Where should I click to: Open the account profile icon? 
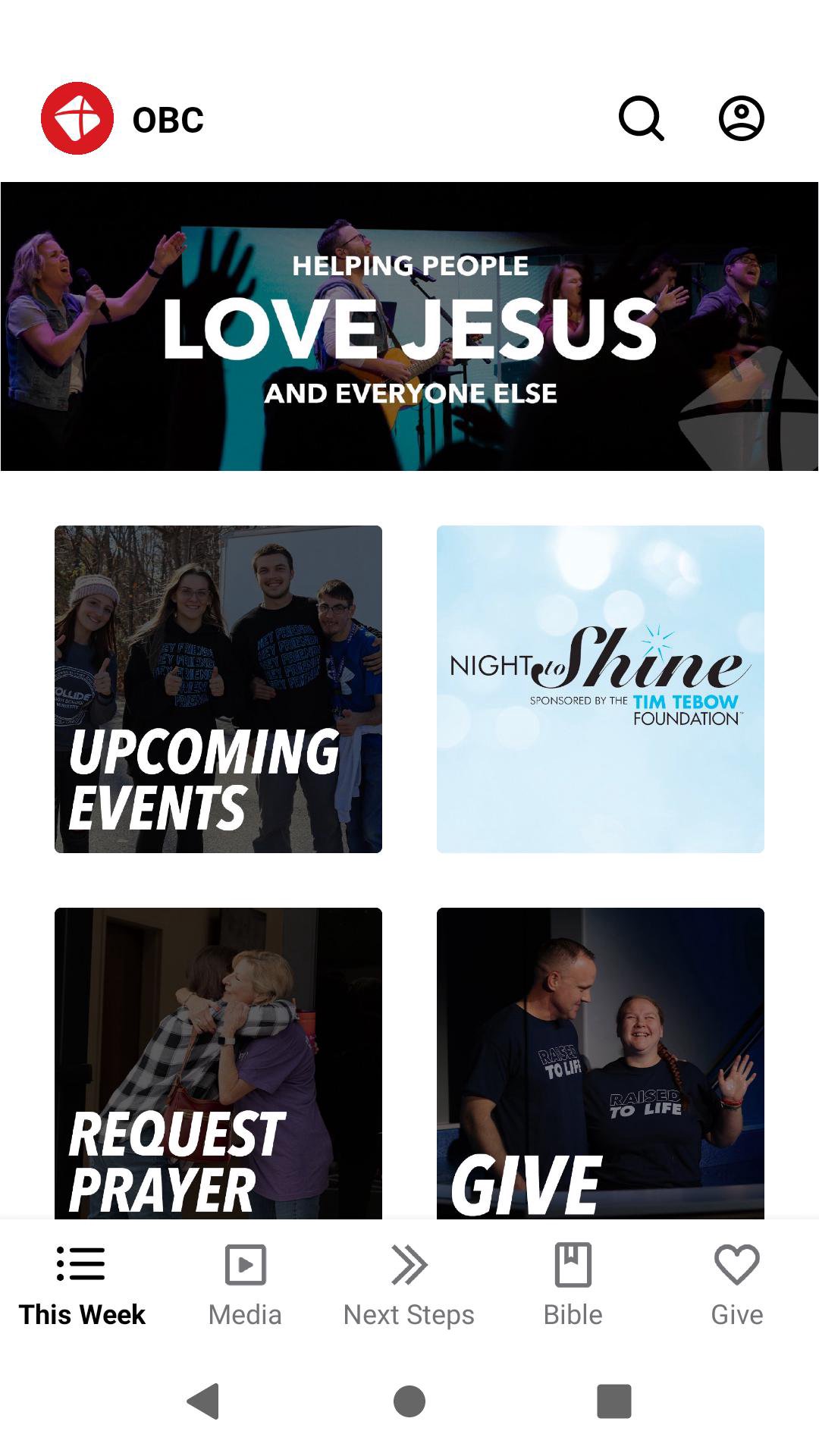(741, 119)
